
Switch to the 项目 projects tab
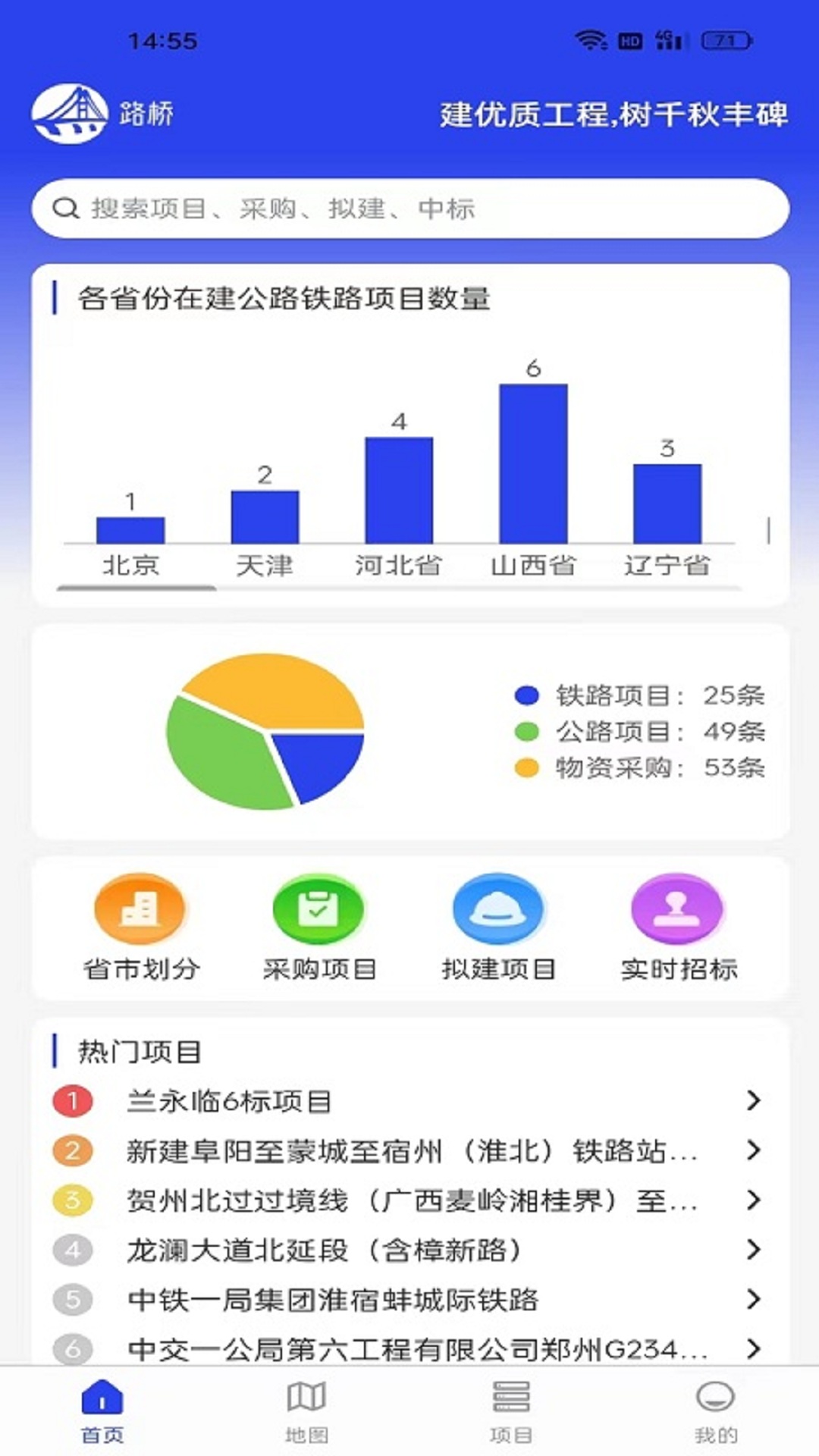[x=510, y=1410]
